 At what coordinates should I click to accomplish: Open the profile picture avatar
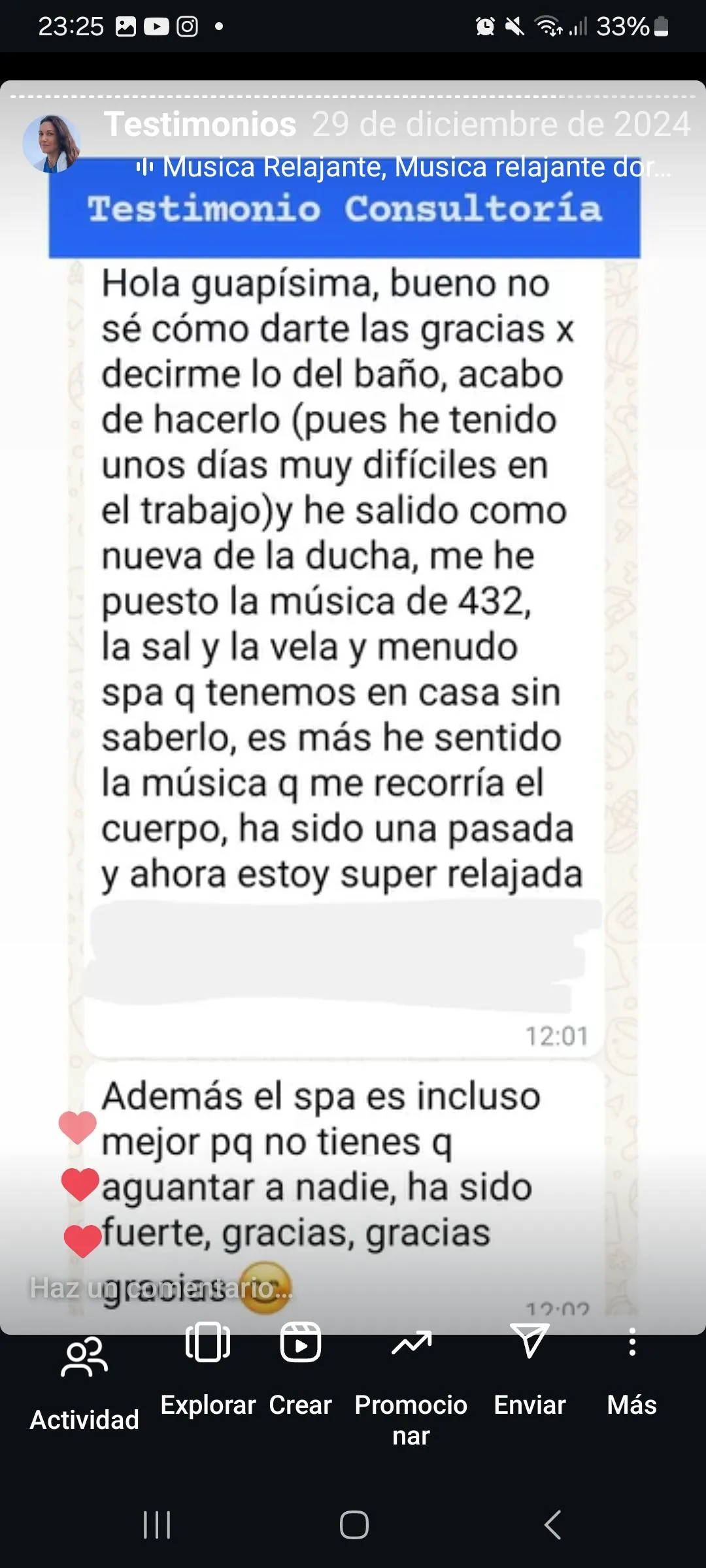52,144
